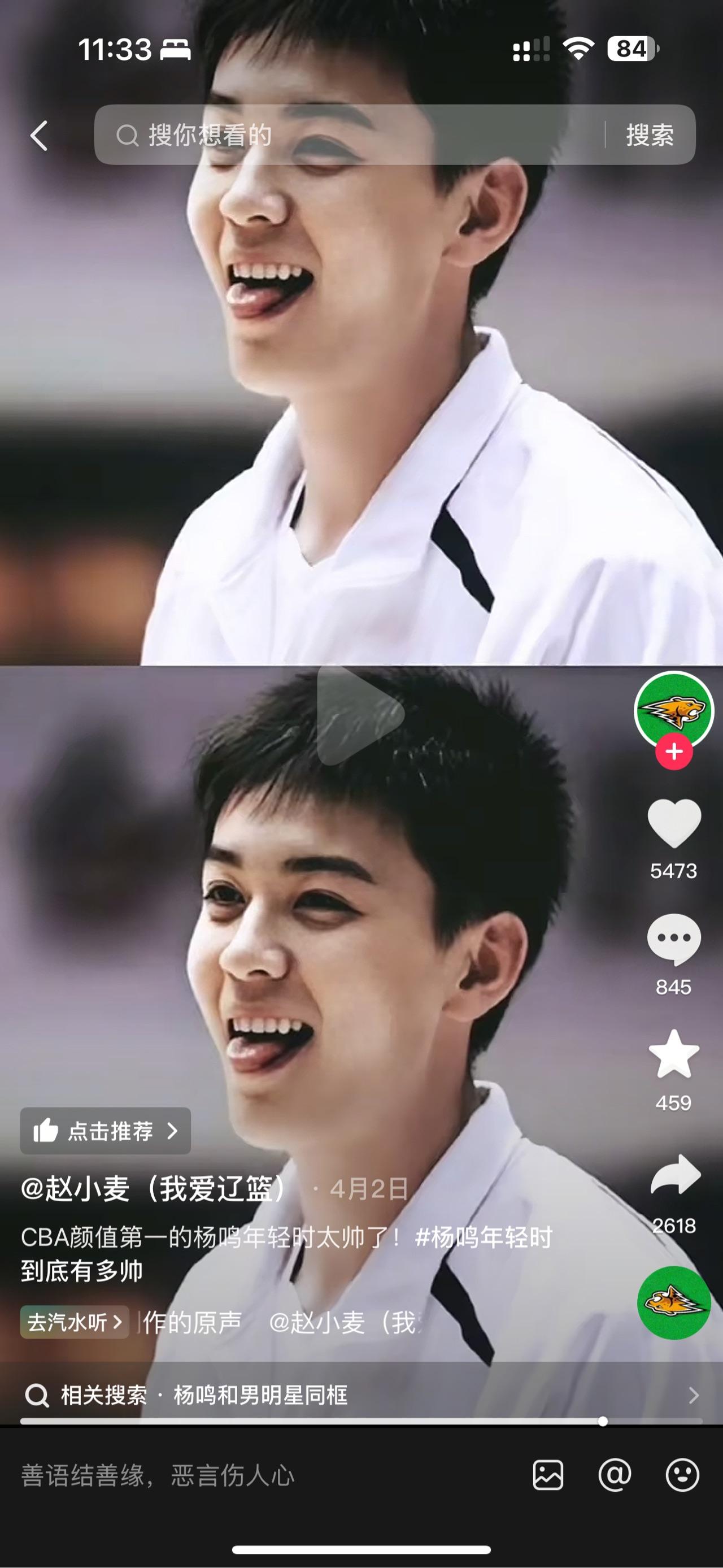Tap the 点击推荐 chip
723x1568 pixels.
(105, 1131)
